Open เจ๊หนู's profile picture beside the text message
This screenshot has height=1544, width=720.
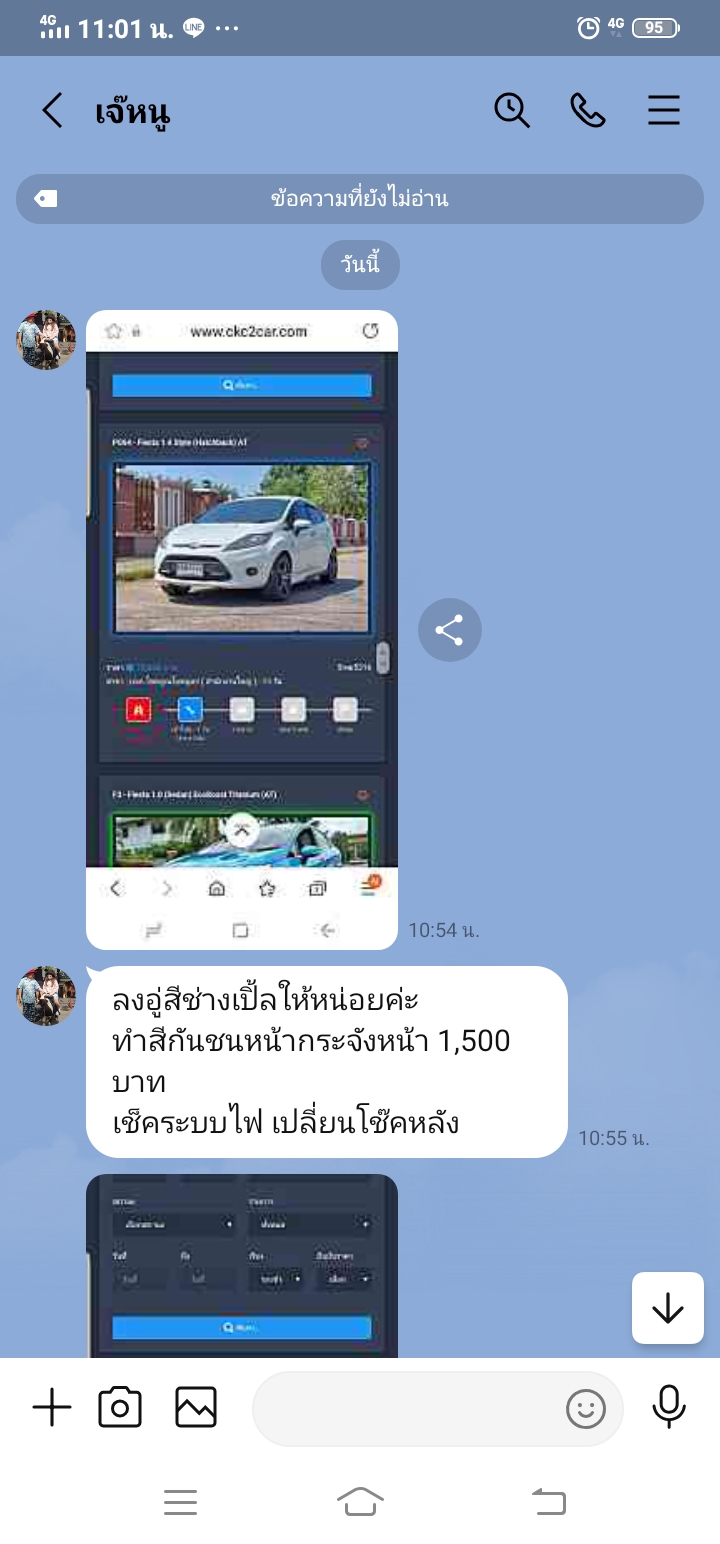(46, 996)
